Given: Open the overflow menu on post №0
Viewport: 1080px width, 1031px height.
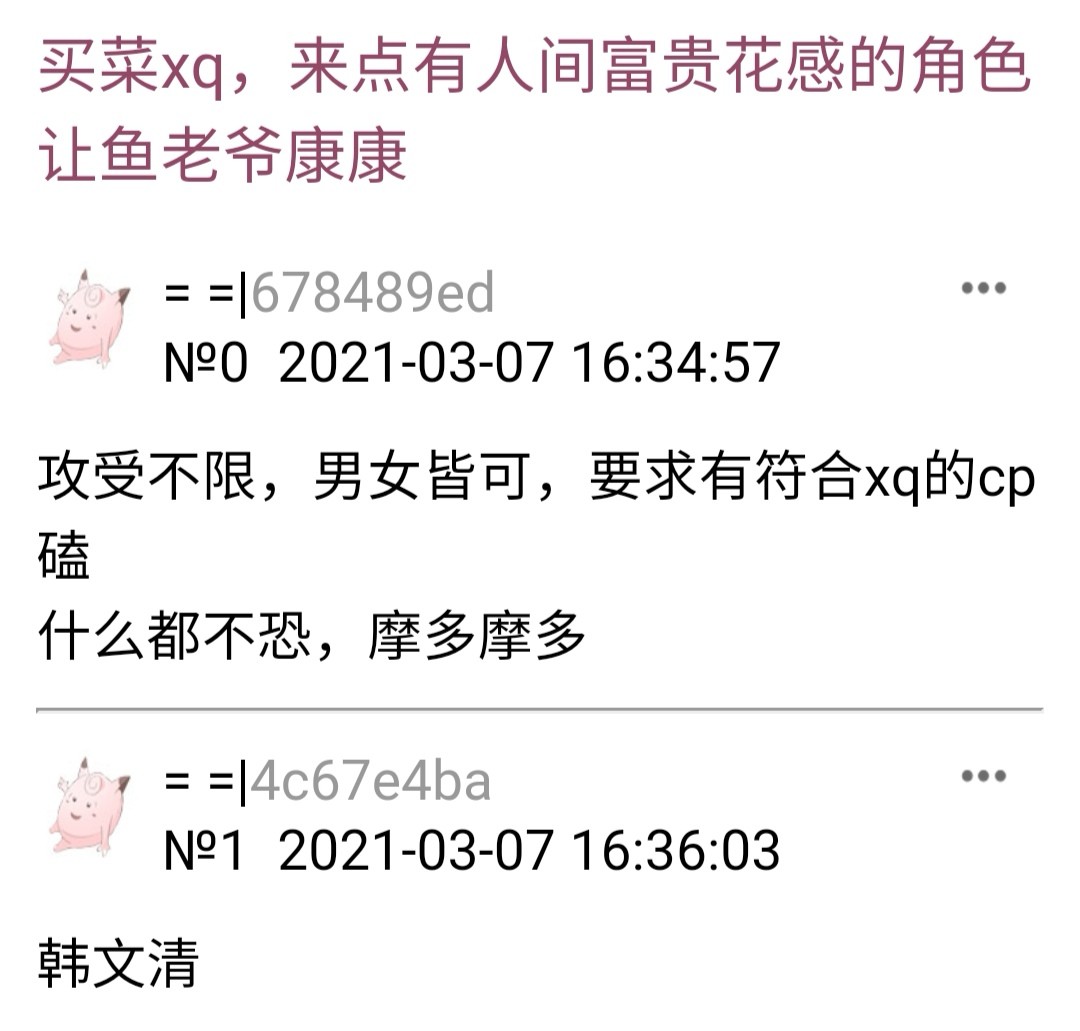Looking at the screenshot, I should (x=982, y=288).
